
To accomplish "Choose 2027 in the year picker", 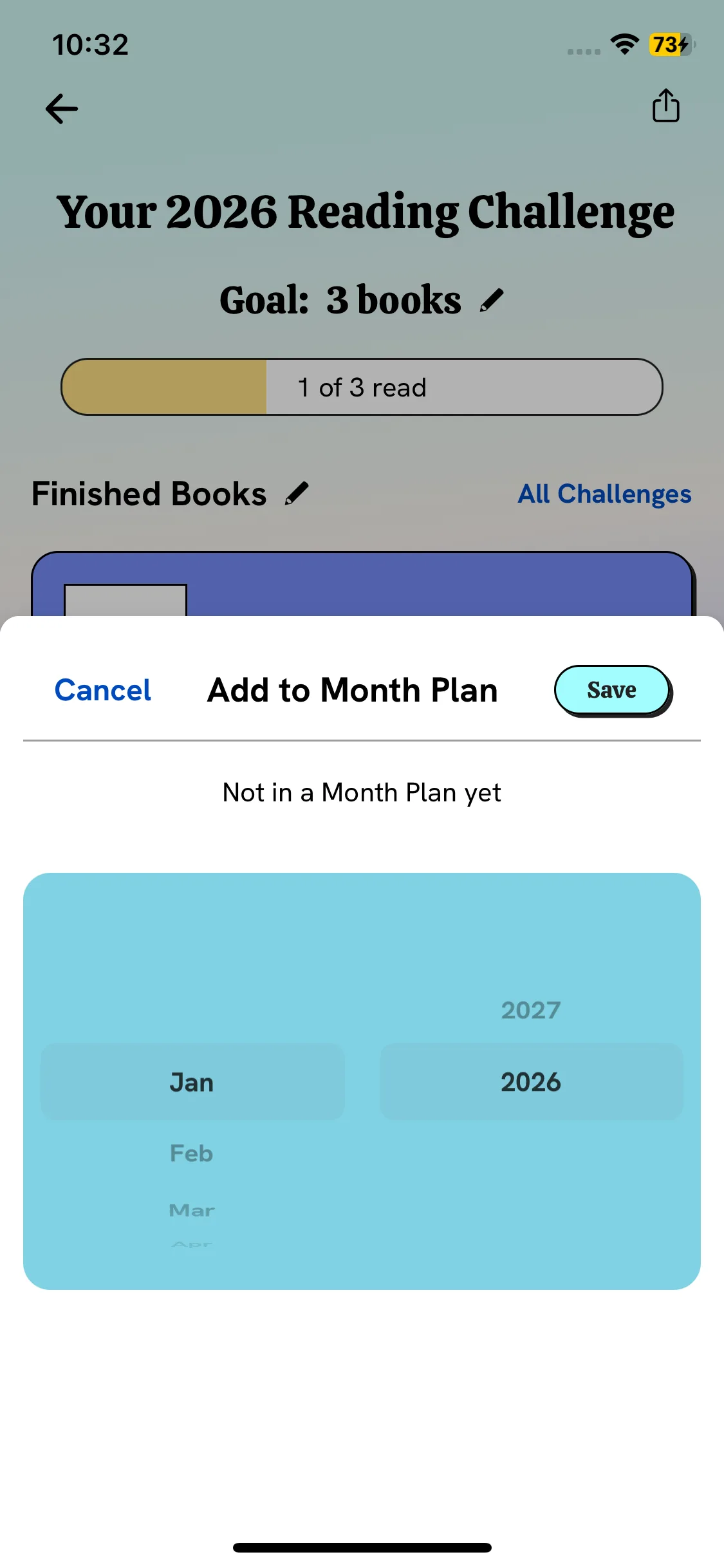I will [530, 1011].
